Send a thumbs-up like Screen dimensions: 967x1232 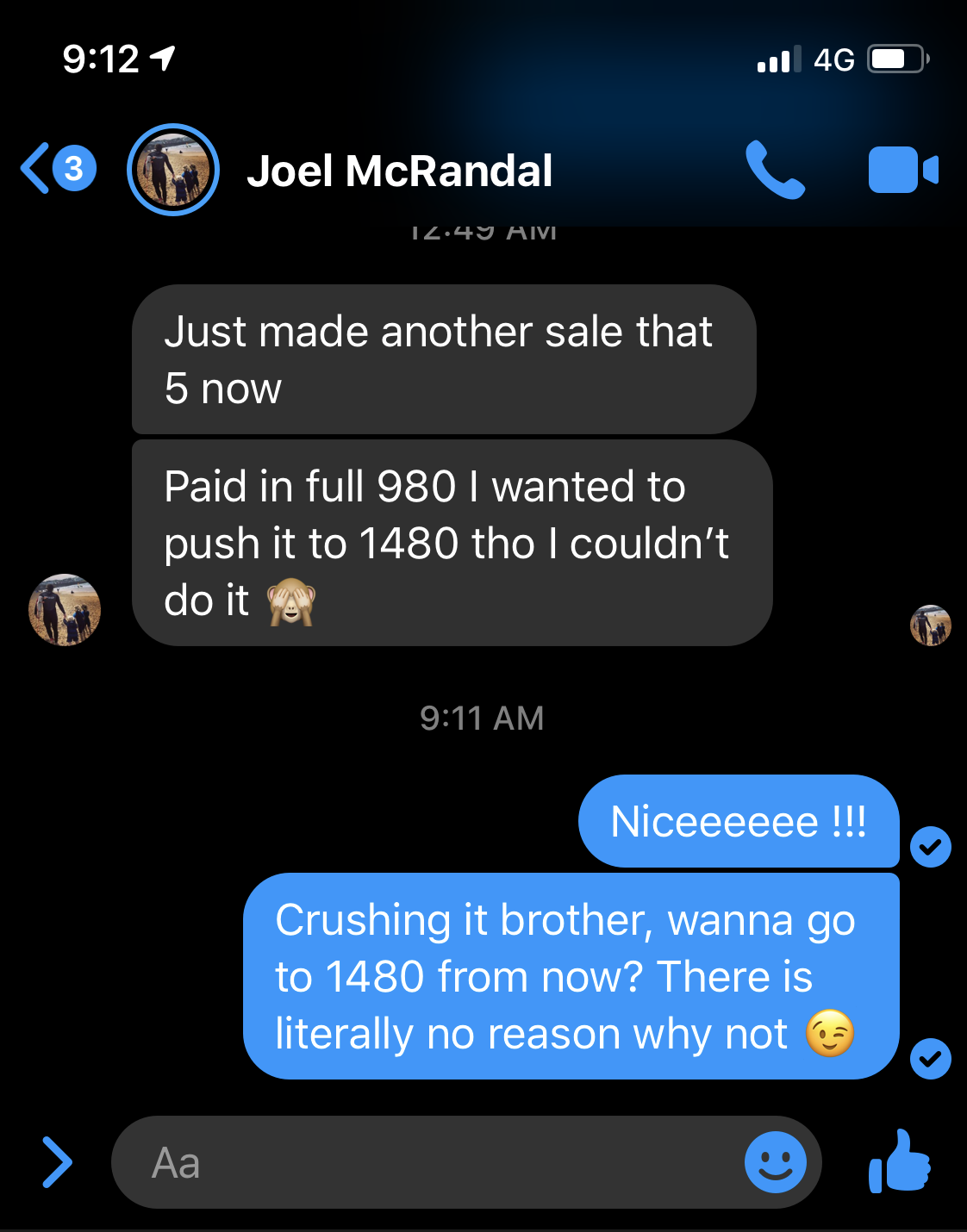(x=901, y=1162)
